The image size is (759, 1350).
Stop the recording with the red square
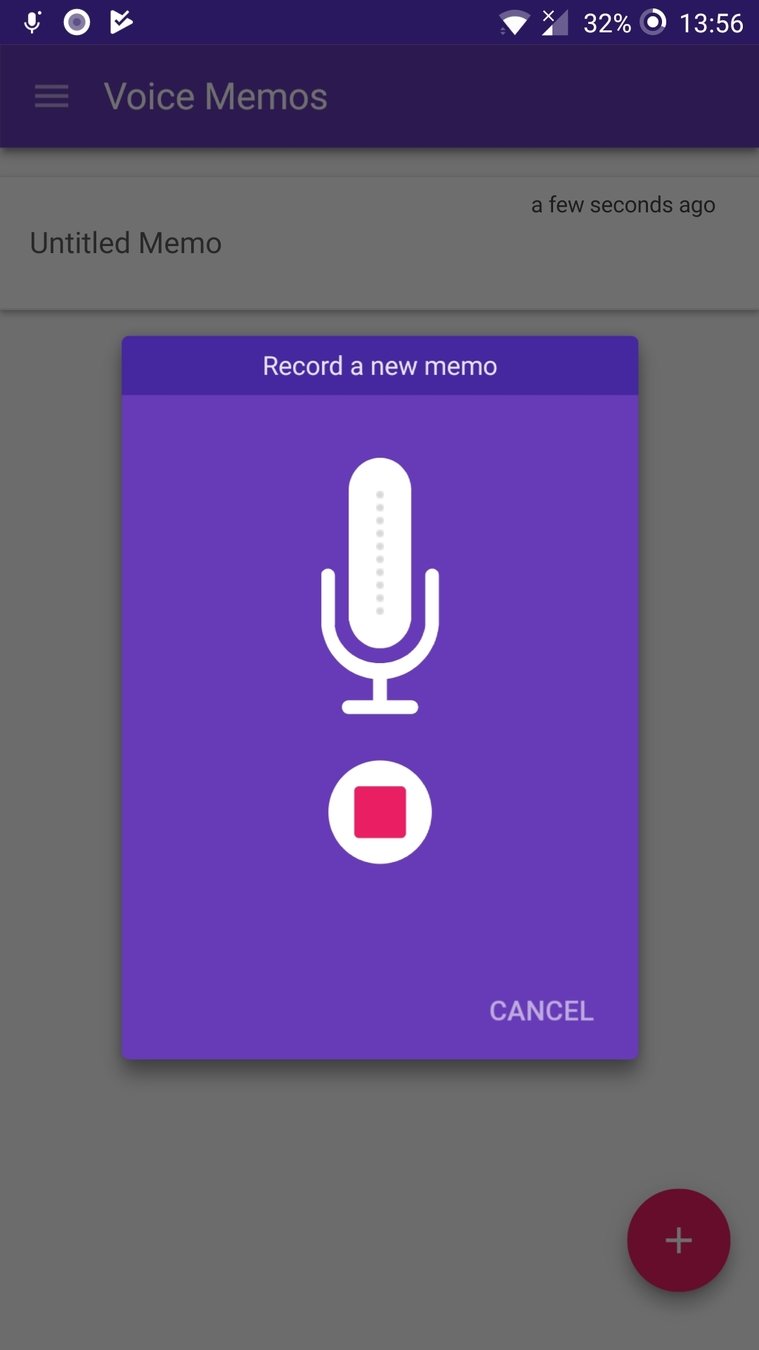point(380,811)
